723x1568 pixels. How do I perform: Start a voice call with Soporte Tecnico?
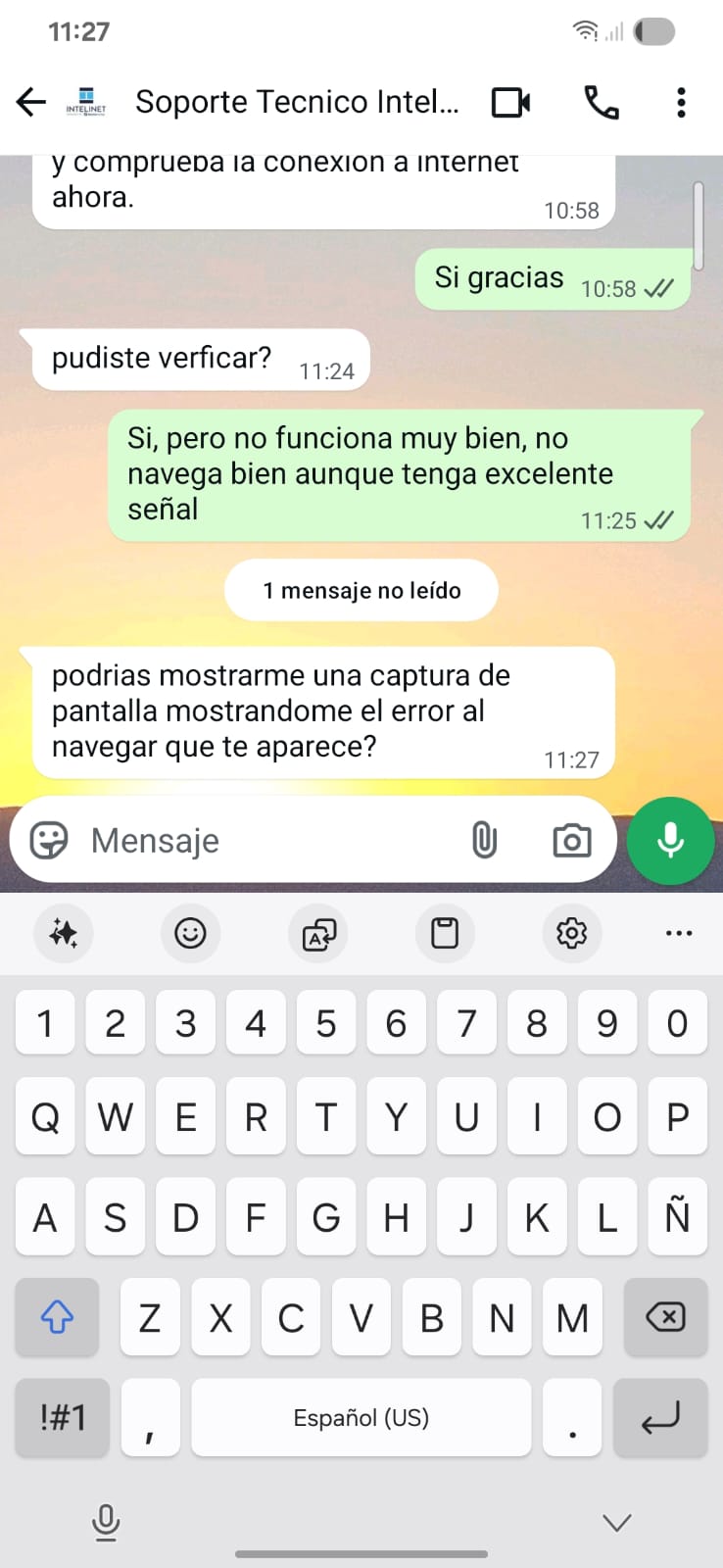point(601,102)
